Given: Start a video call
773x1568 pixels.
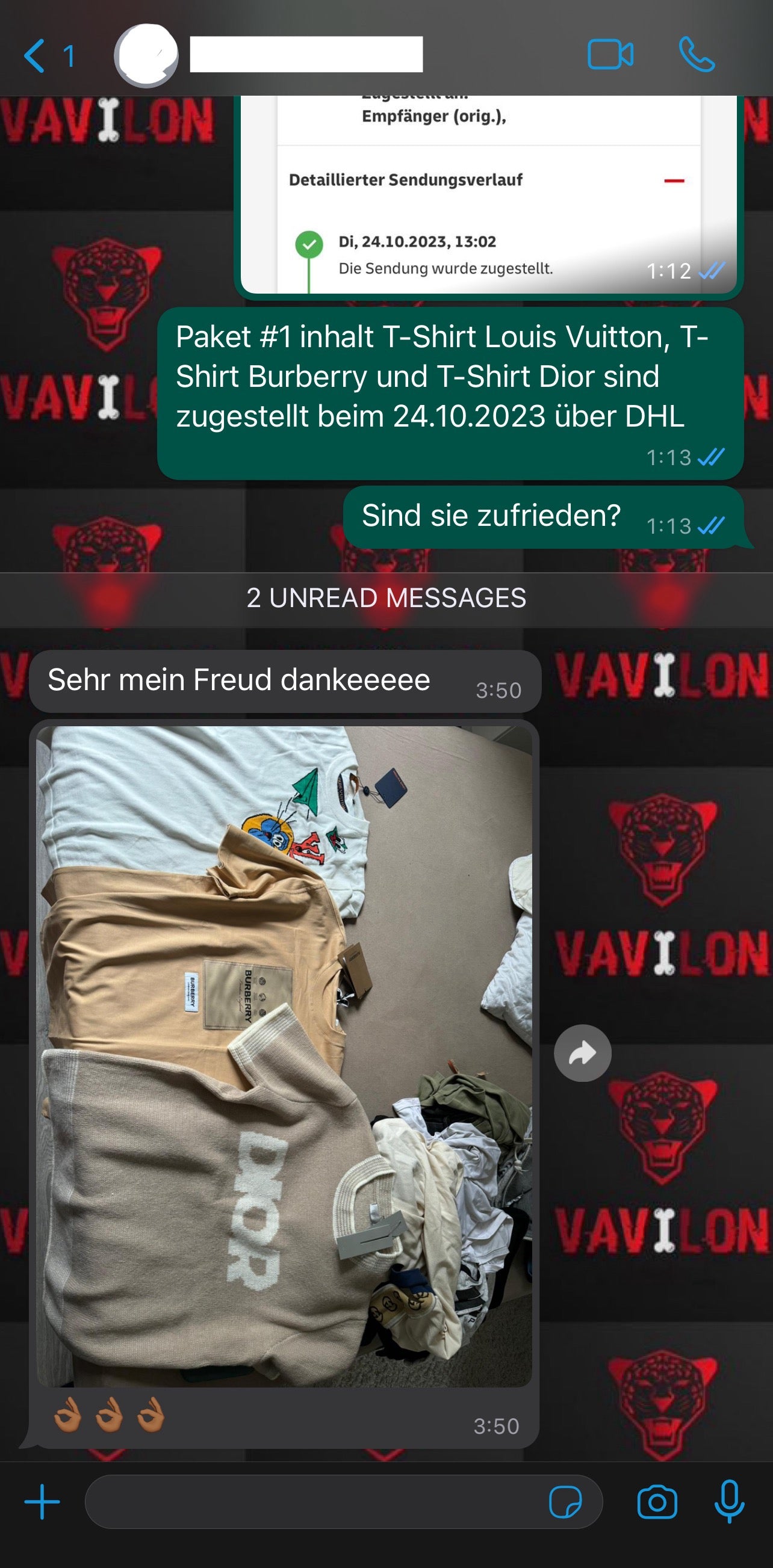Looking at the screenshot, I should pyautogui.click(x=610, y=55).
